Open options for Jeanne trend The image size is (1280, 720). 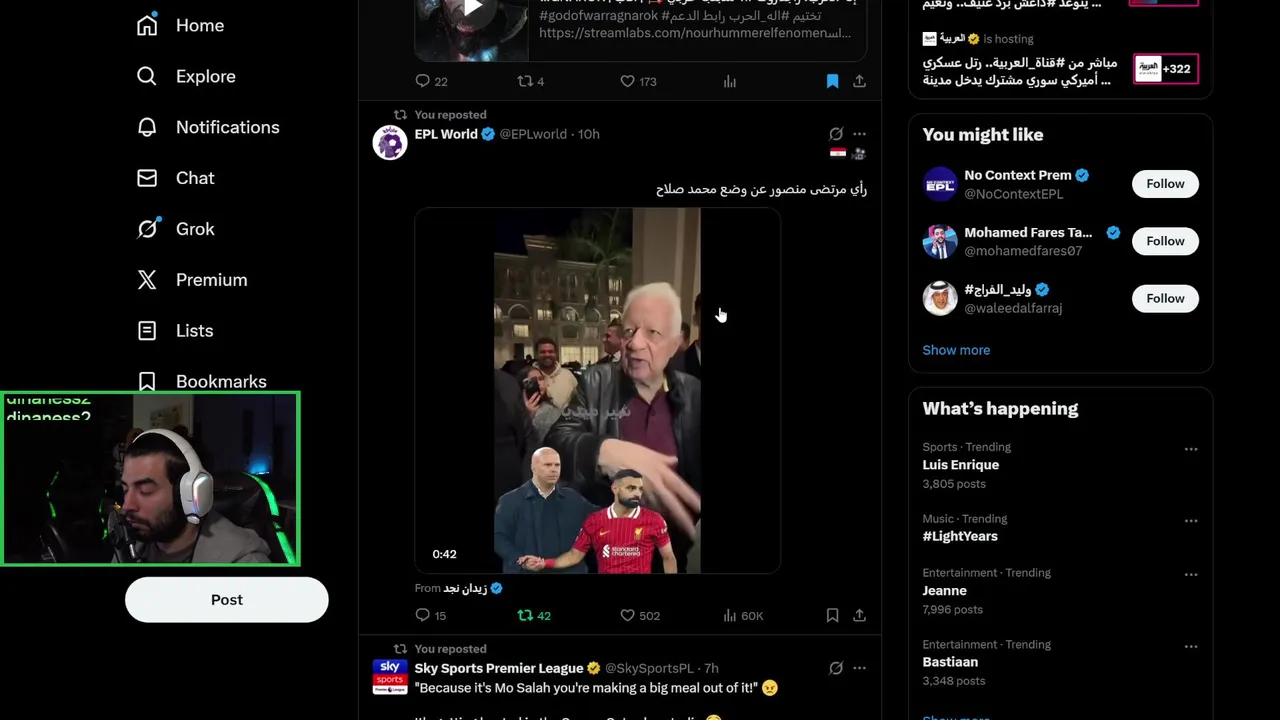[1190, 575]
